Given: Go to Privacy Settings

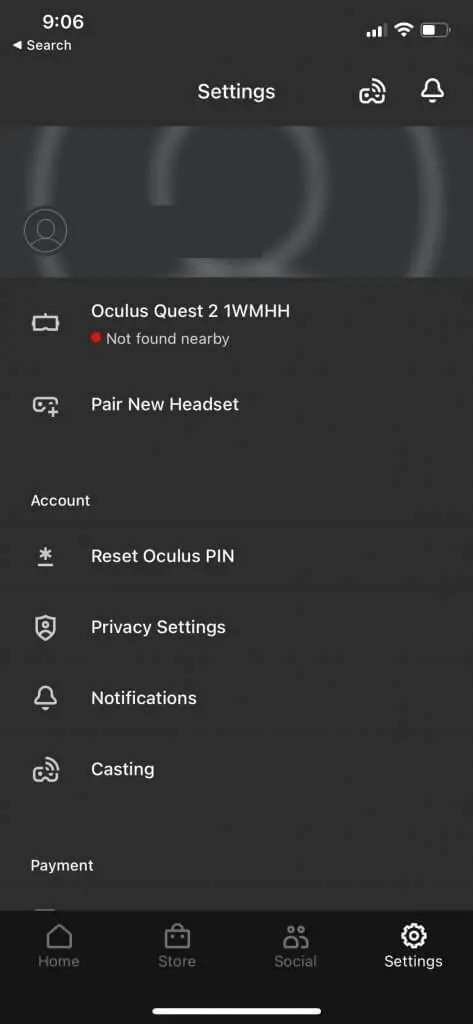Looking at the screenshot, I should pyautogui.click(x=236, y=628).
